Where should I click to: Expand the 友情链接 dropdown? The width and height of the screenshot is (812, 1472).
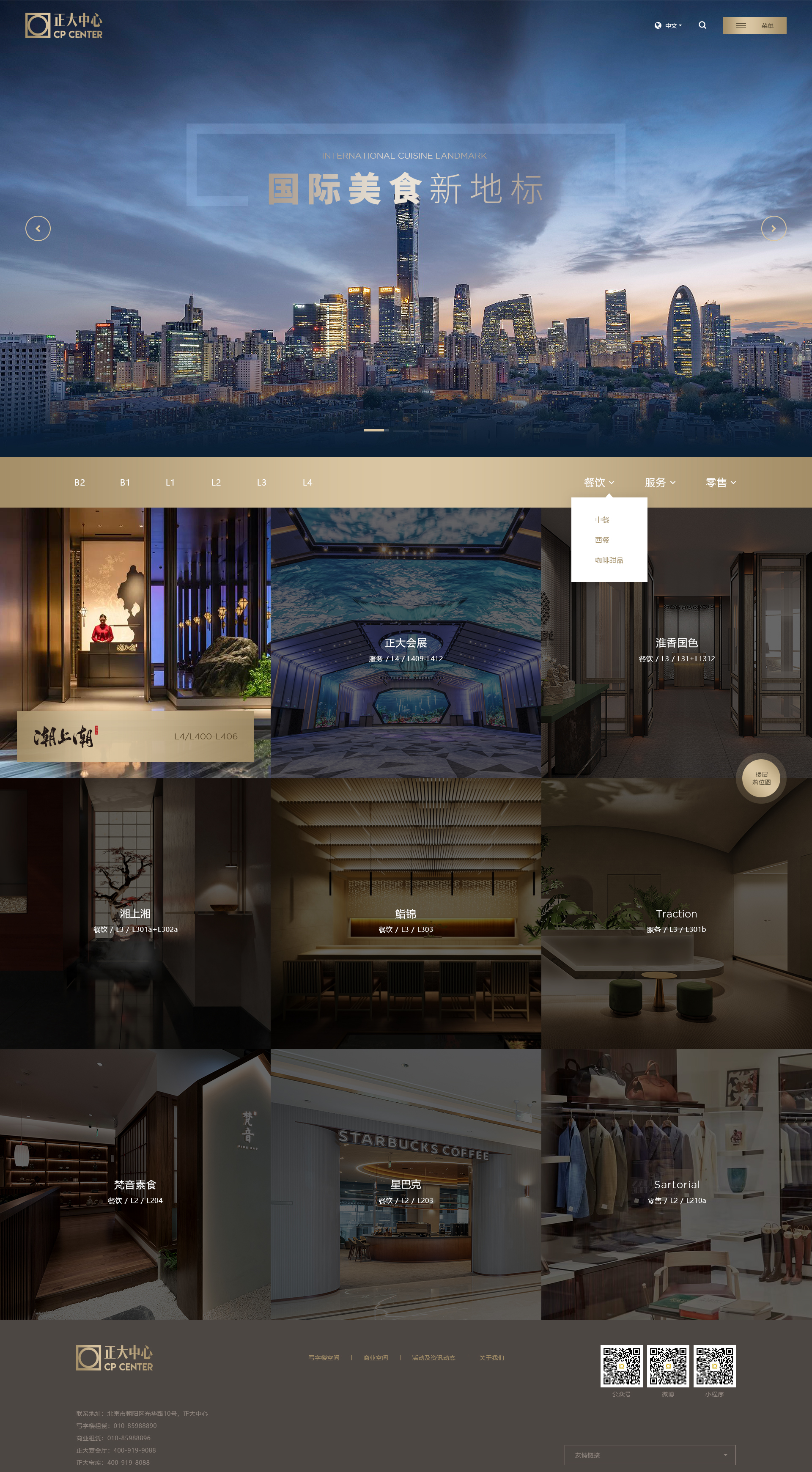click(x=650, y=1455)
